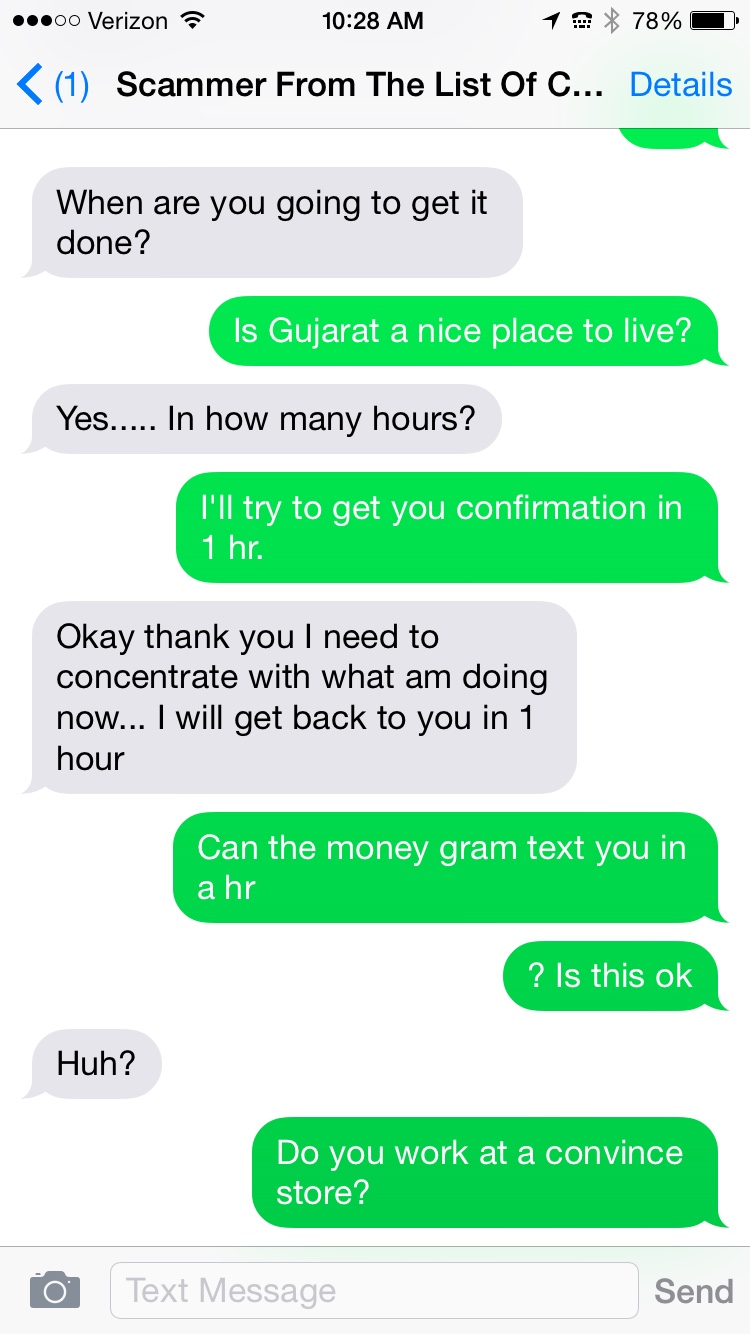
Task: Focus the Text Message input field
Action: [373, 1290]
